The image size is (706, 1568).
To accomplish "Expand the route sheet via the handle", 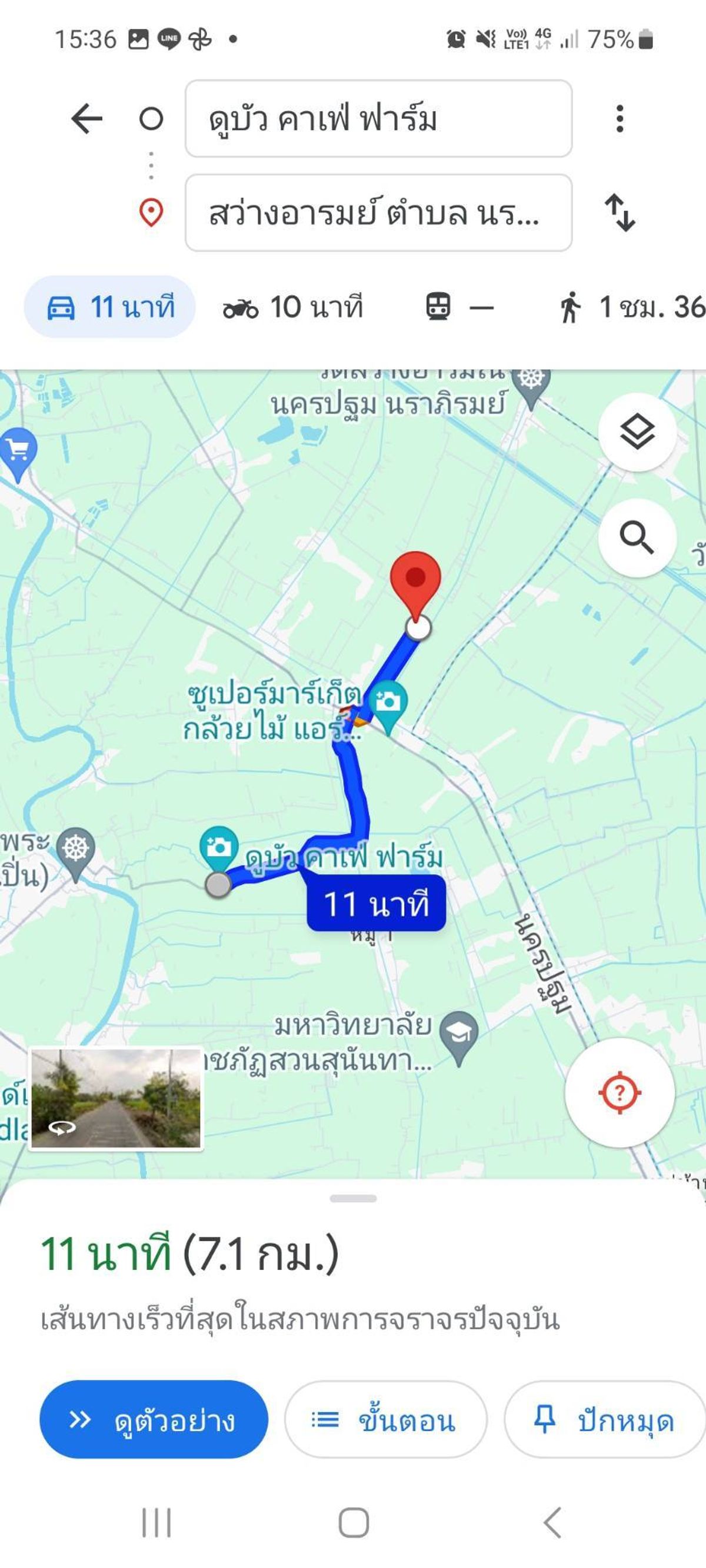I will (x=354, y=1199).
